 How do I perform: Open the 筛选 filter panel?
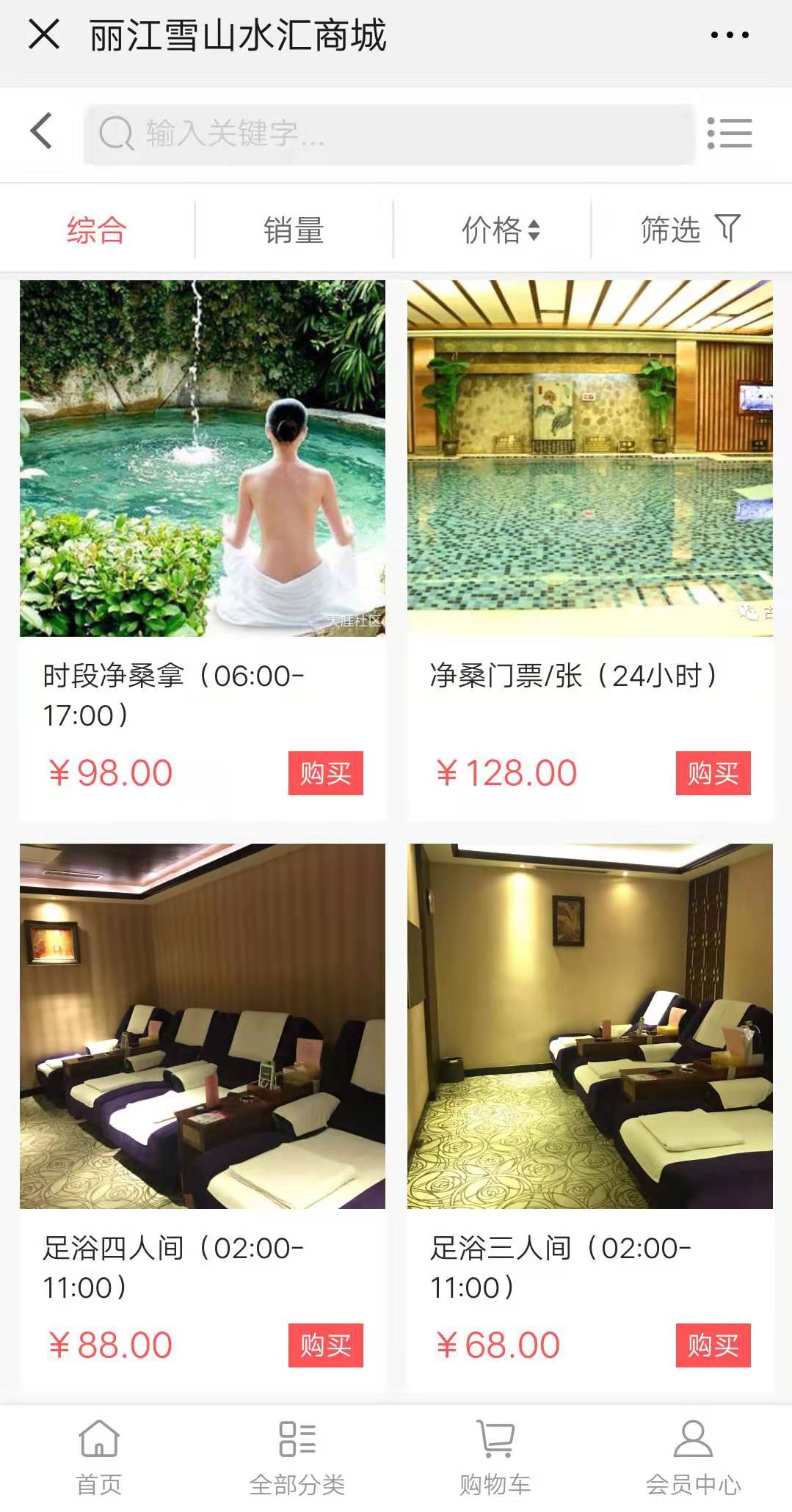tap(690, 230)
